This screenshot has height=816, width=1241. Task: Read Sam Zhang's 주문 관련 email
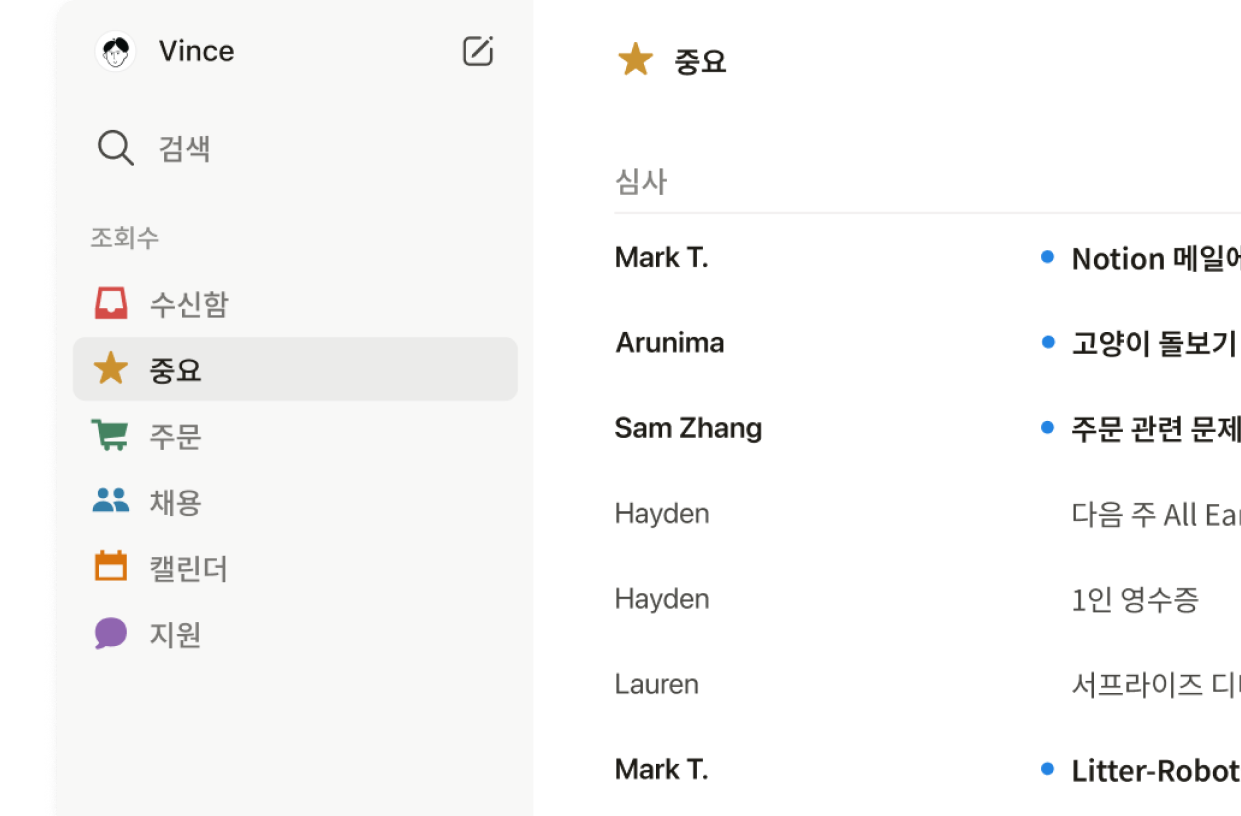pyautogui.click(x=1150, y=428)
